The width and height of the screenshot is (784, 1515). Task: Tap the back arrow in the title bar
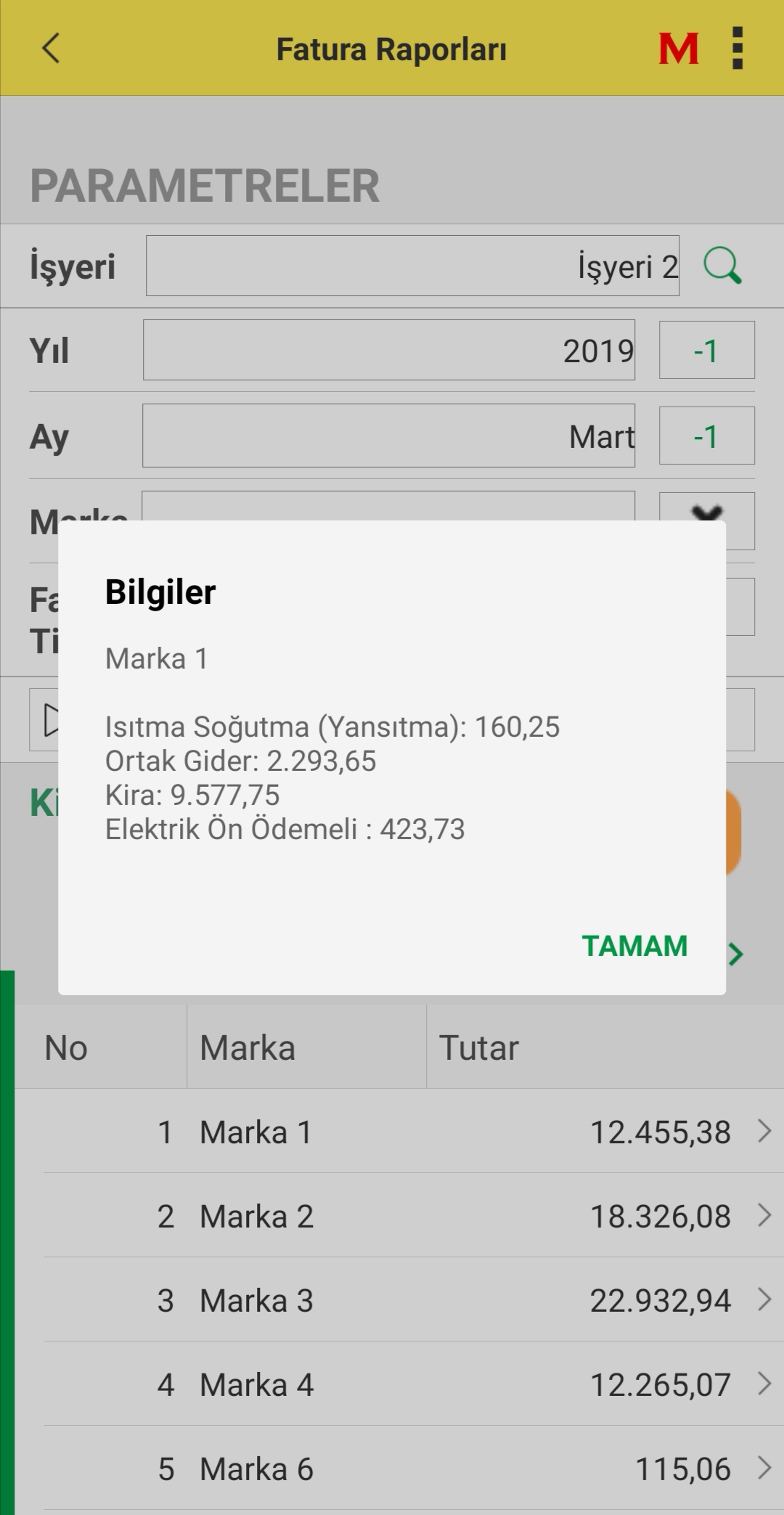click(49, 49)
